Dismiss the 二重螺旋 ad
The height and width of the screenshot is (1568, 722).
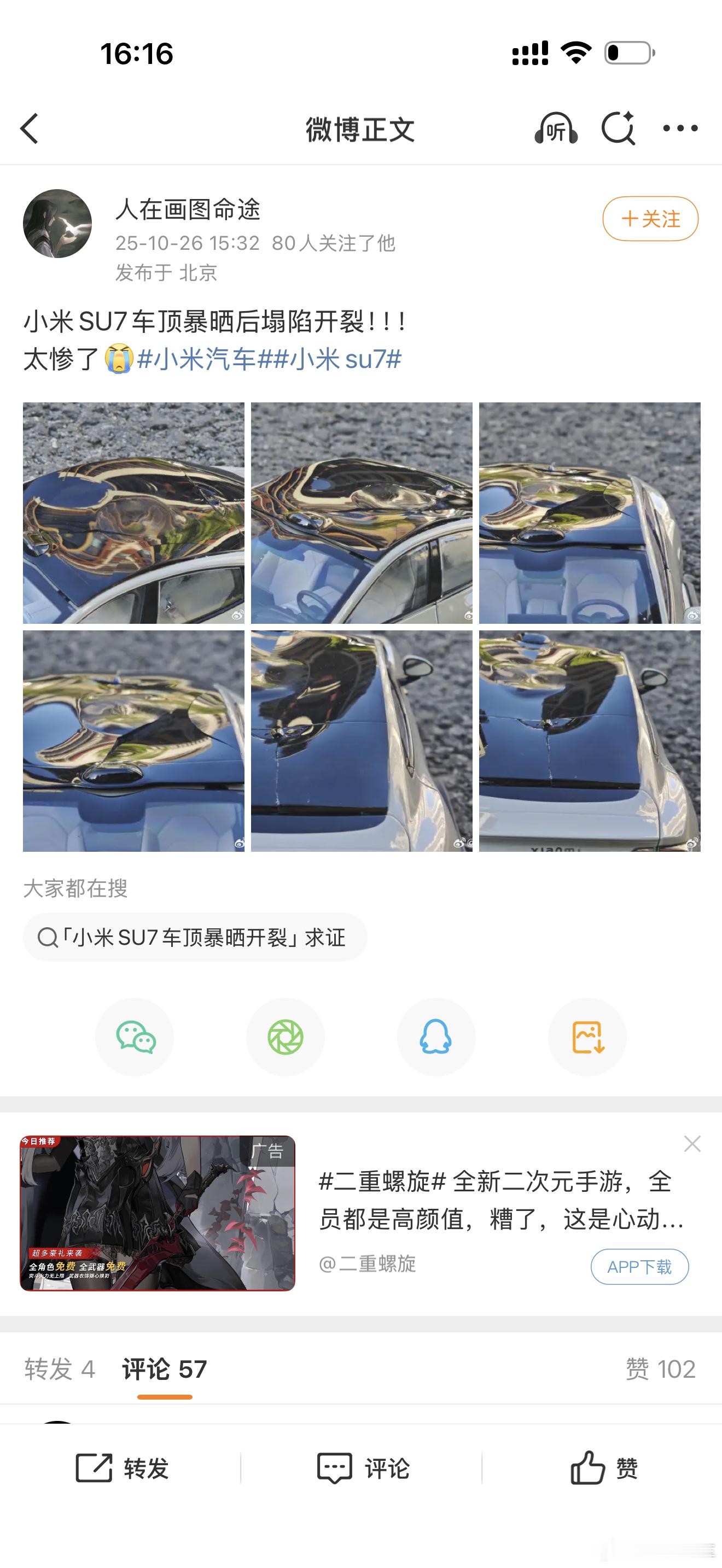(692, 1144)
